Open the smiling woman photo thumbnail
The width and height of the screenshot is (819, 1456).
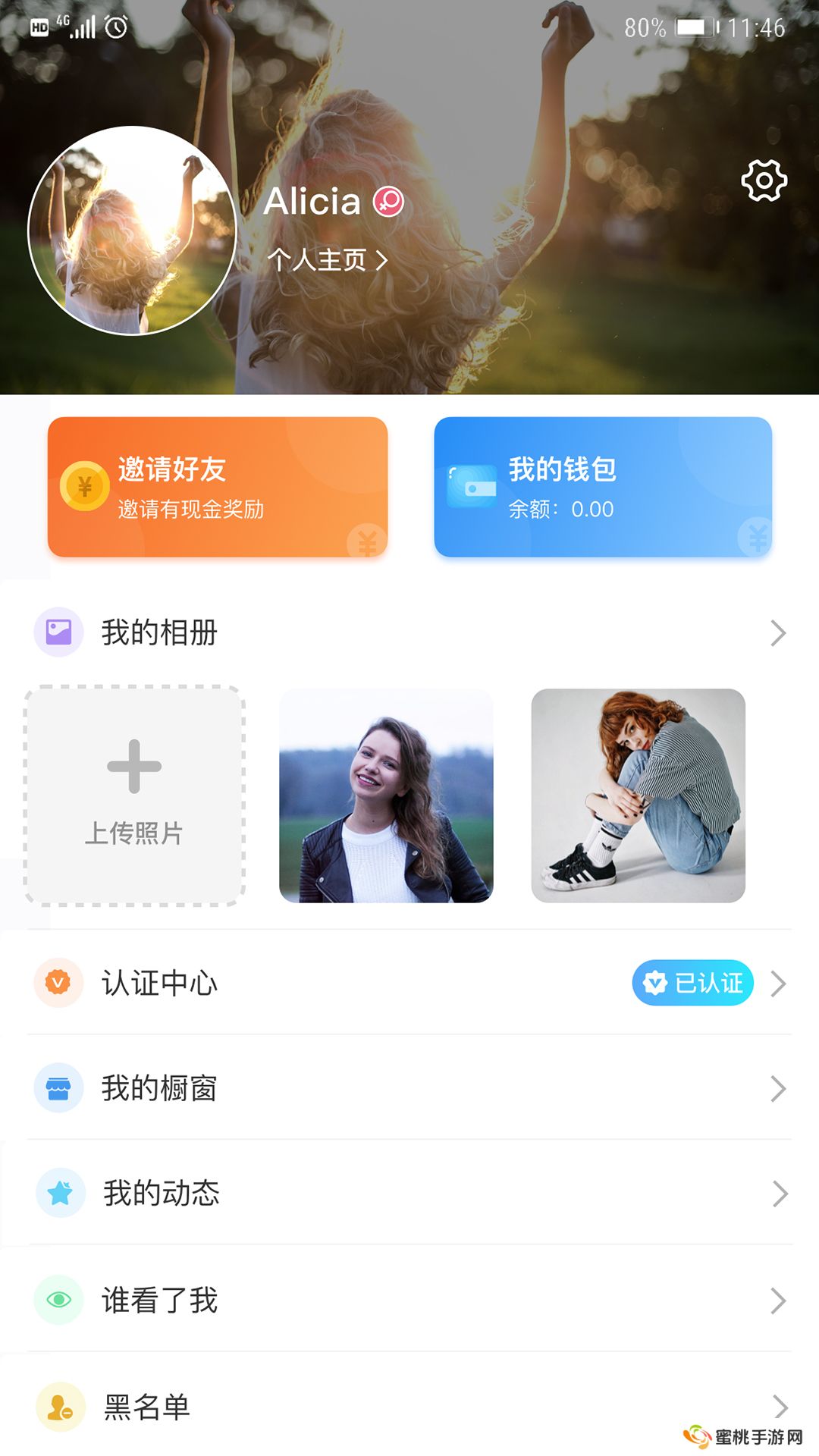(385, 795)
